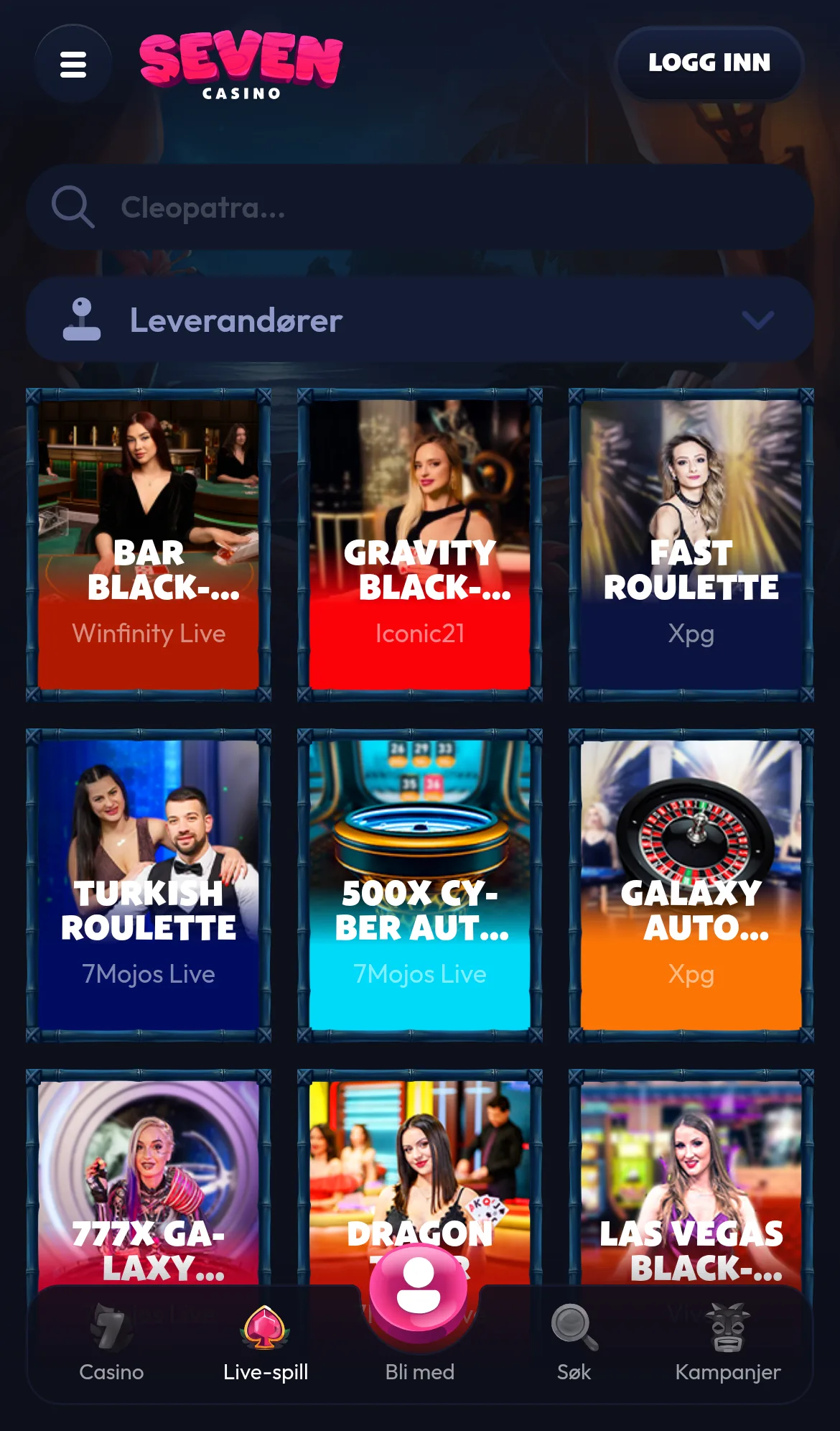Image resolution: width=840 pixels, height=1431 pixels.
Task: Switch to the Casino tab
Action: click(111, 1343)
